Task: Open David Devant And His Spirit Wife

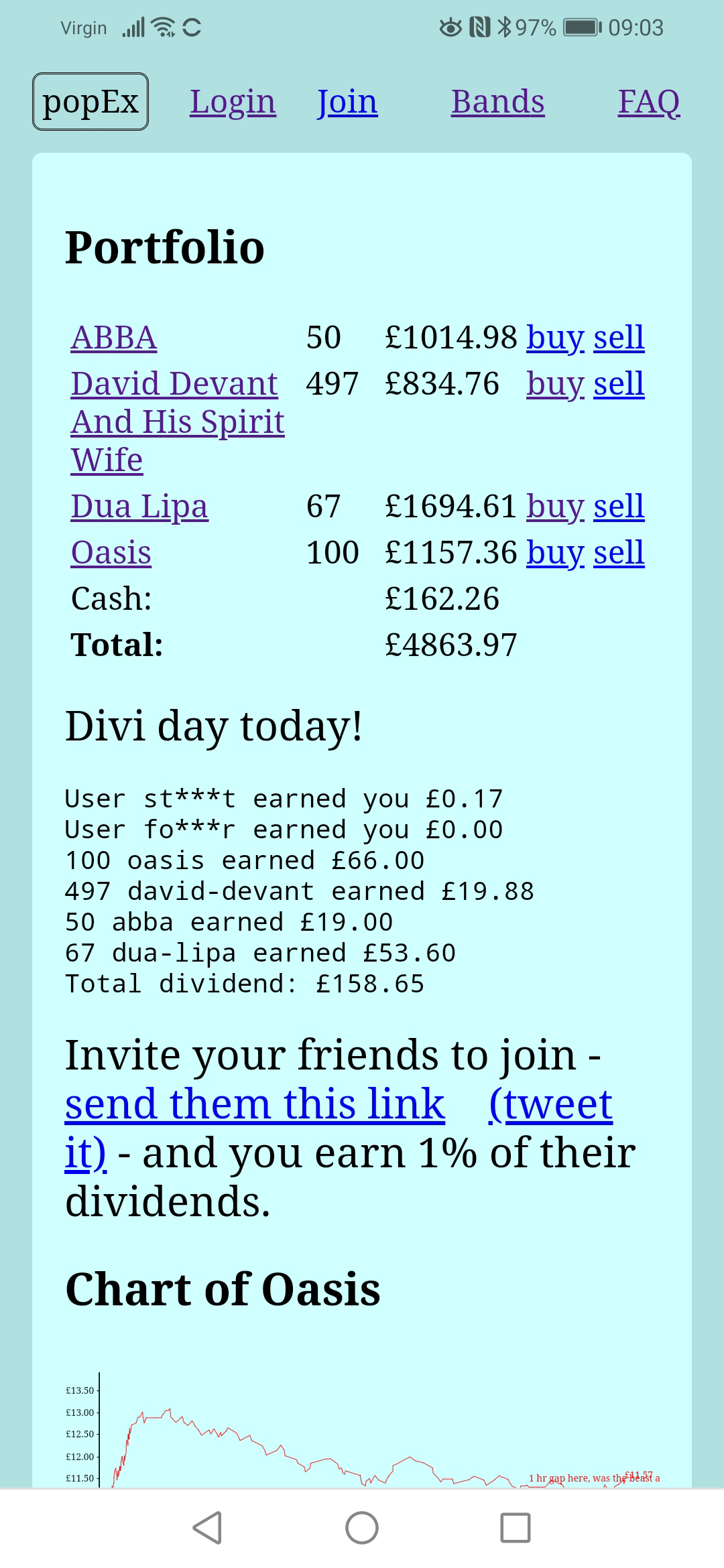Action: coord(178,421)
